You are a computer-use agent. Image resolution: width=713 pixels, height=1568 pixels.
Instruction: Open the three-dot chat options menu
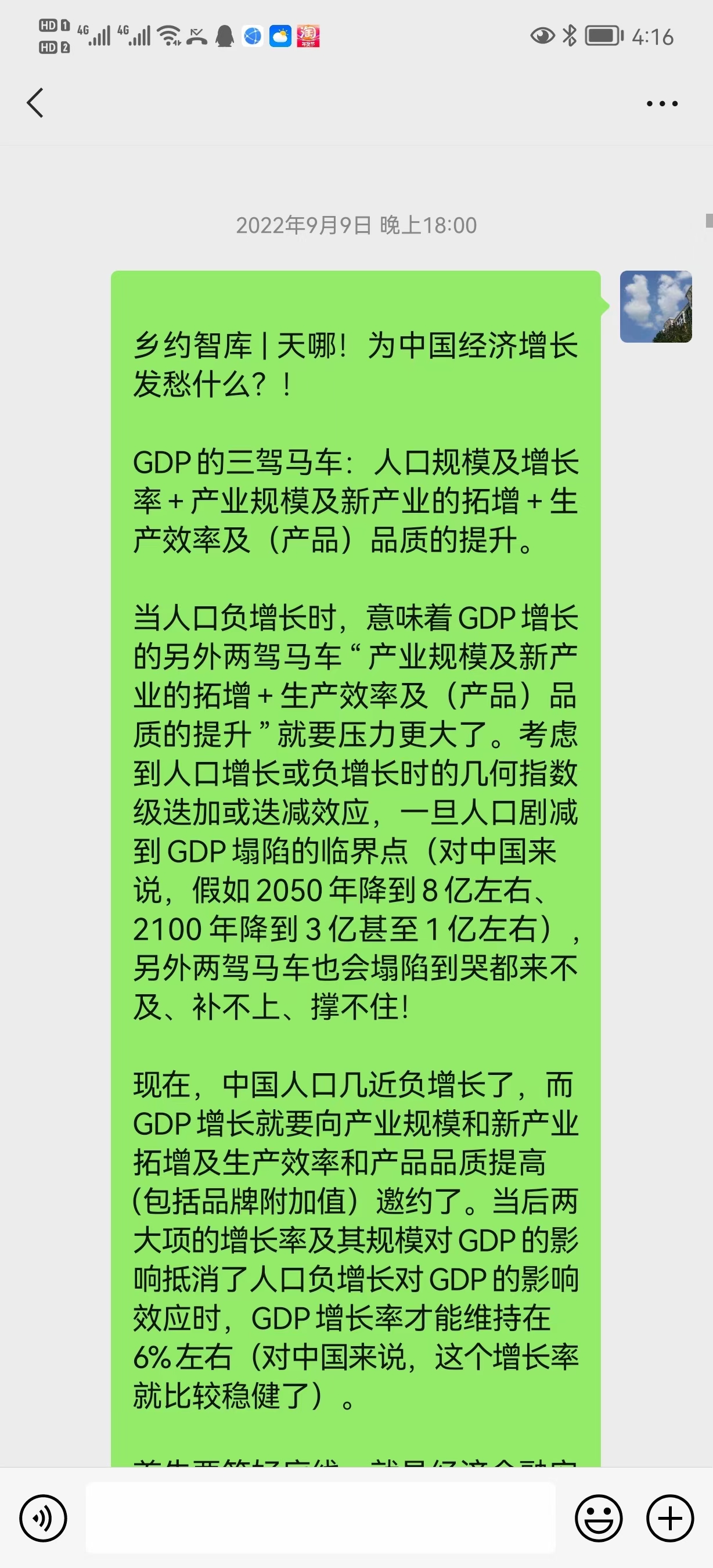(662, 104)
